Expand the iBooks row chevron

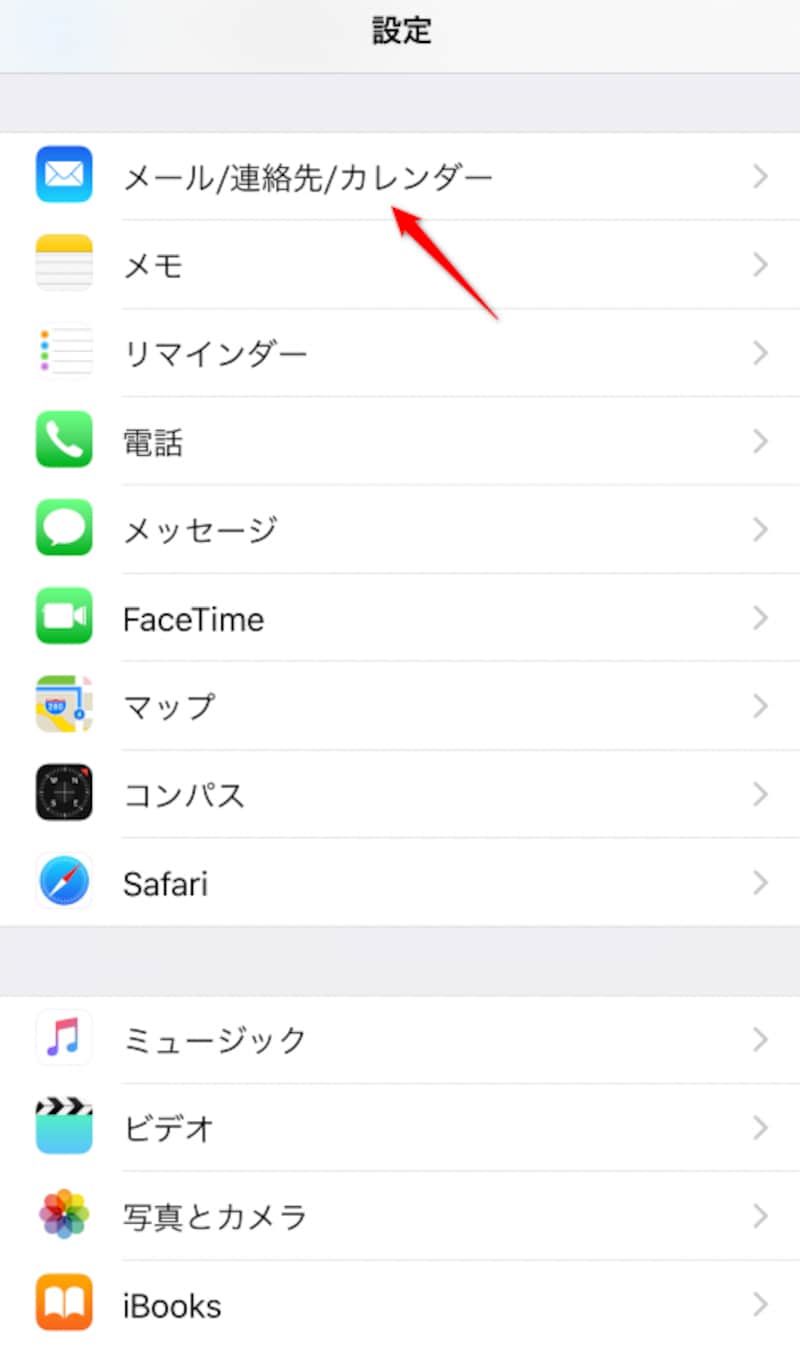coord(762,1304)
